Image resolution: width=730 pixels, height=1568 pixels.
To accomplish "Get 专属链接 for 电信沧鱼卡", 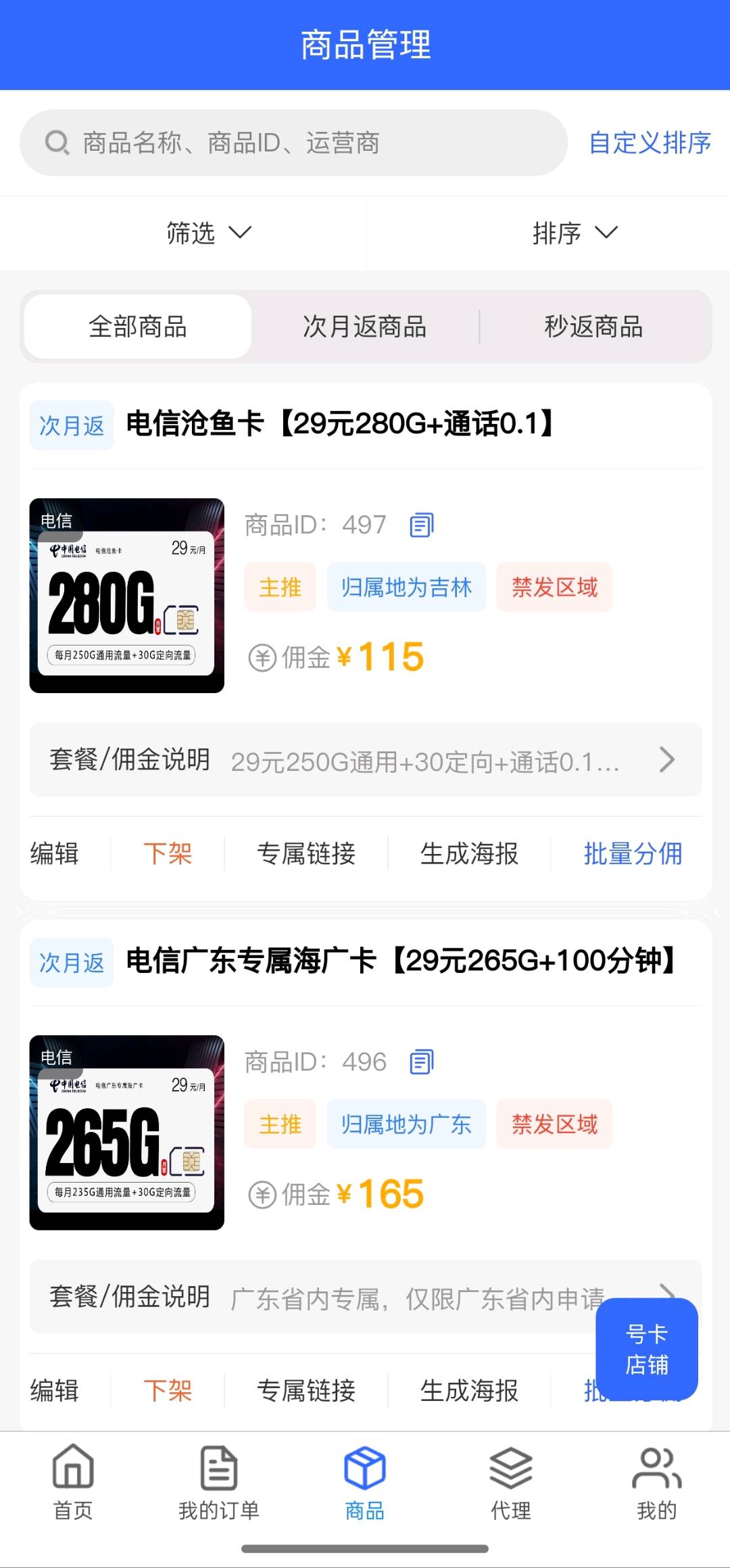I will click(306, 853).
